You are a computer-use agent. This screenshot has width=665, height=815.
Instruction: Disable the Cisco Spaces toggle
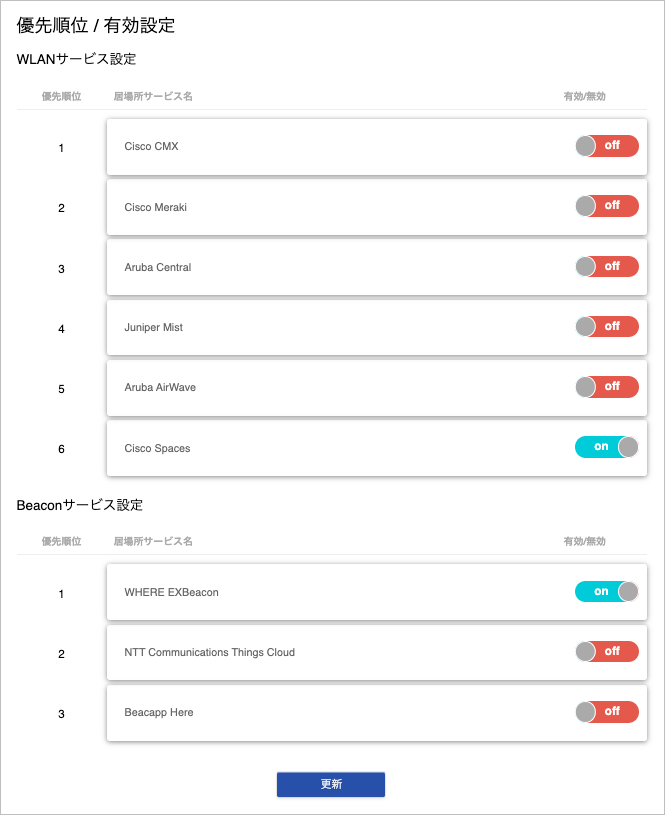[607, 447]
